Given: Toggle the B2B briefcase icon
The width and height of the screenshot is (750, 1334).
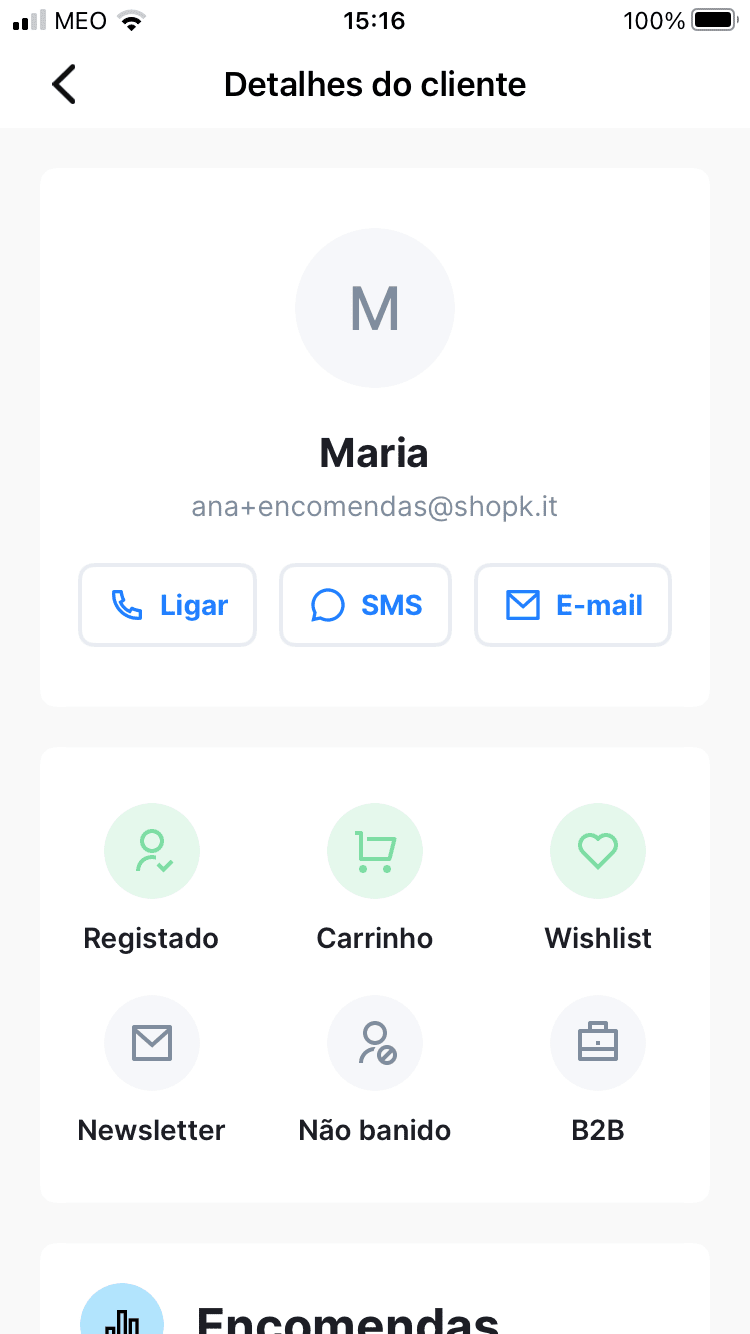Looking at the screenshot, I should point(598,1043).
